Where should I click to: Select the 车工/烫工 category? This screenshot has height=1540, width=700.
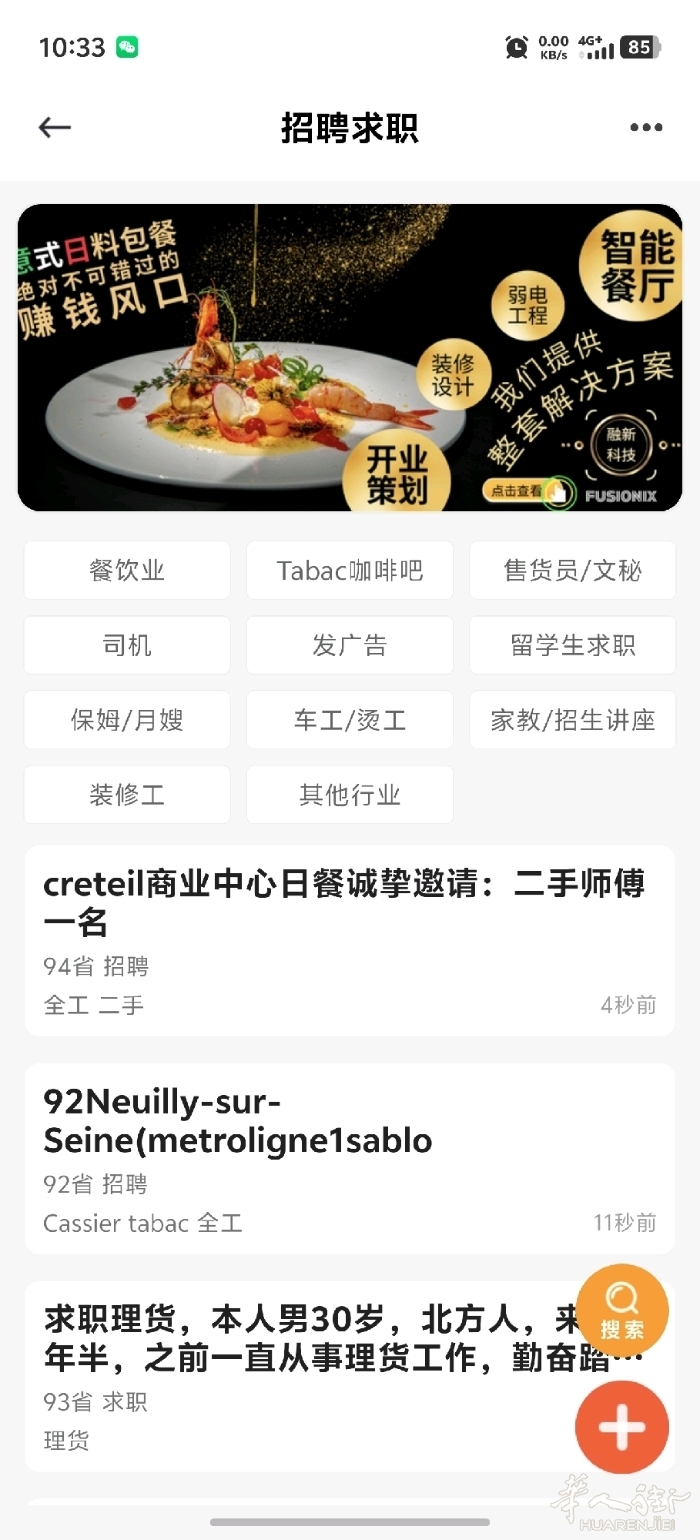pos(350,720)
